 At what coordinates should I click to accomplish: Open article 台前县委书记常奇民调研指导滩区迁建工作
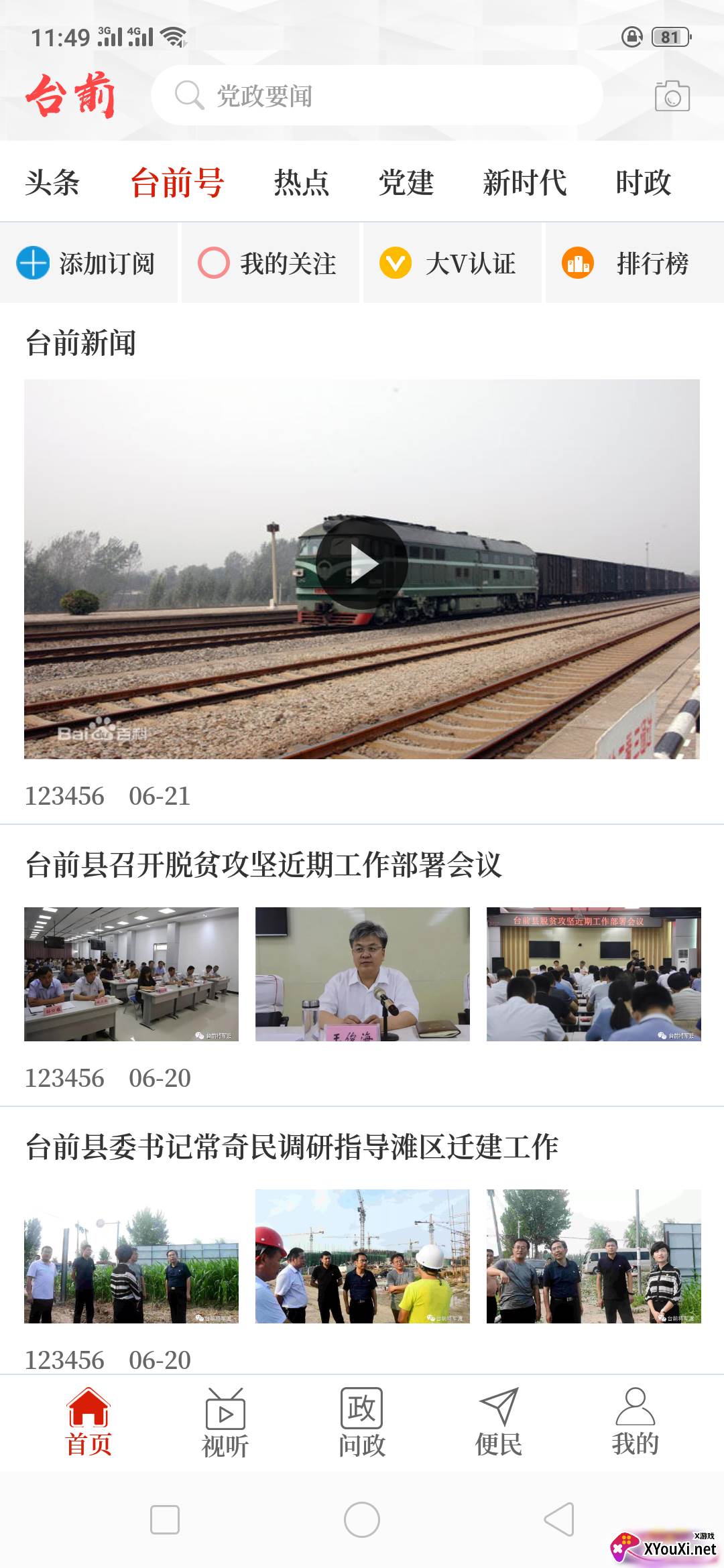coord(292,1147)
